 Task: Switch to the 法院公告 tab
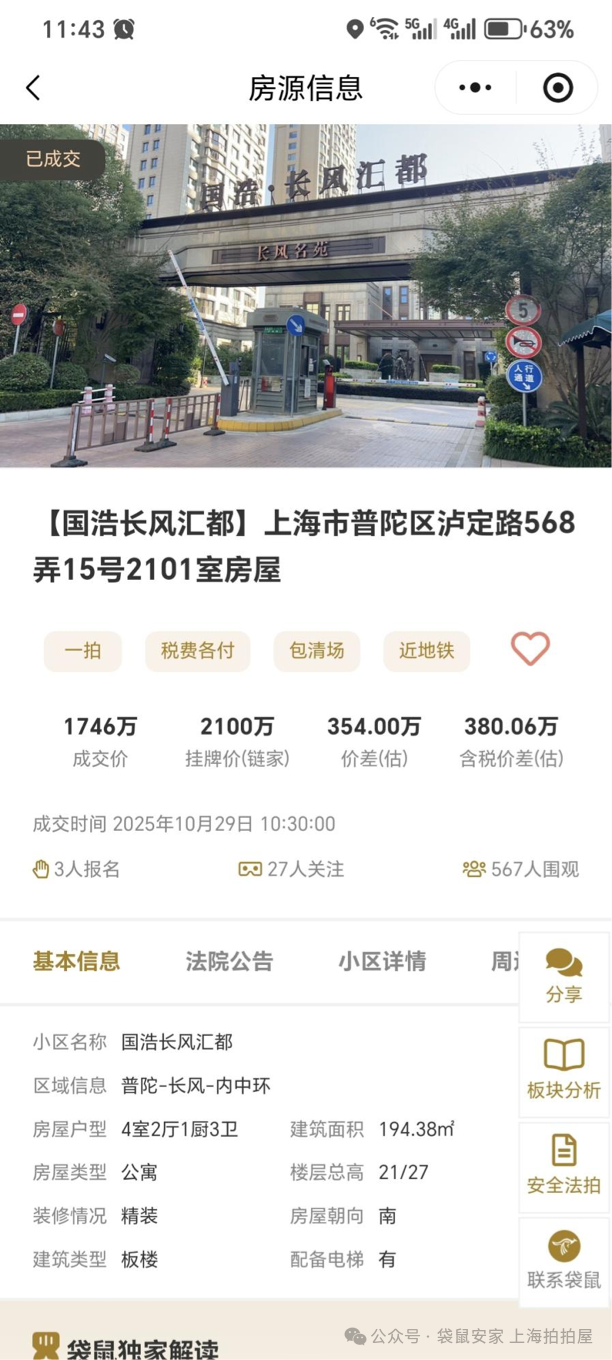(229, 961)
